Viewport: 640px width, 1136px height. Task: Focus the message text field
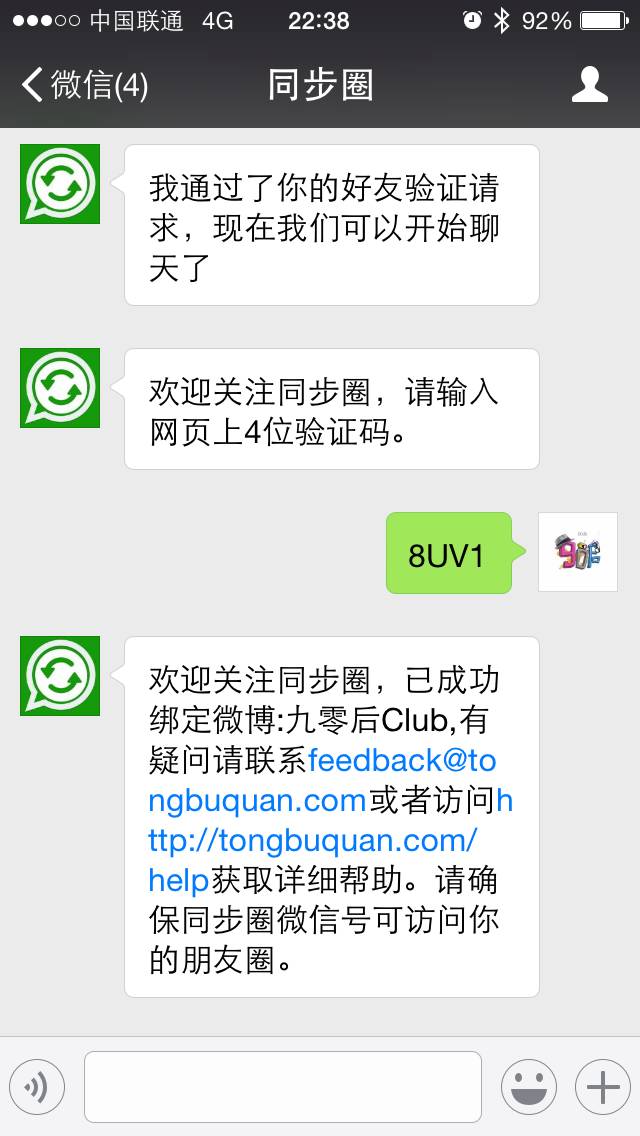click(283, 1087)
